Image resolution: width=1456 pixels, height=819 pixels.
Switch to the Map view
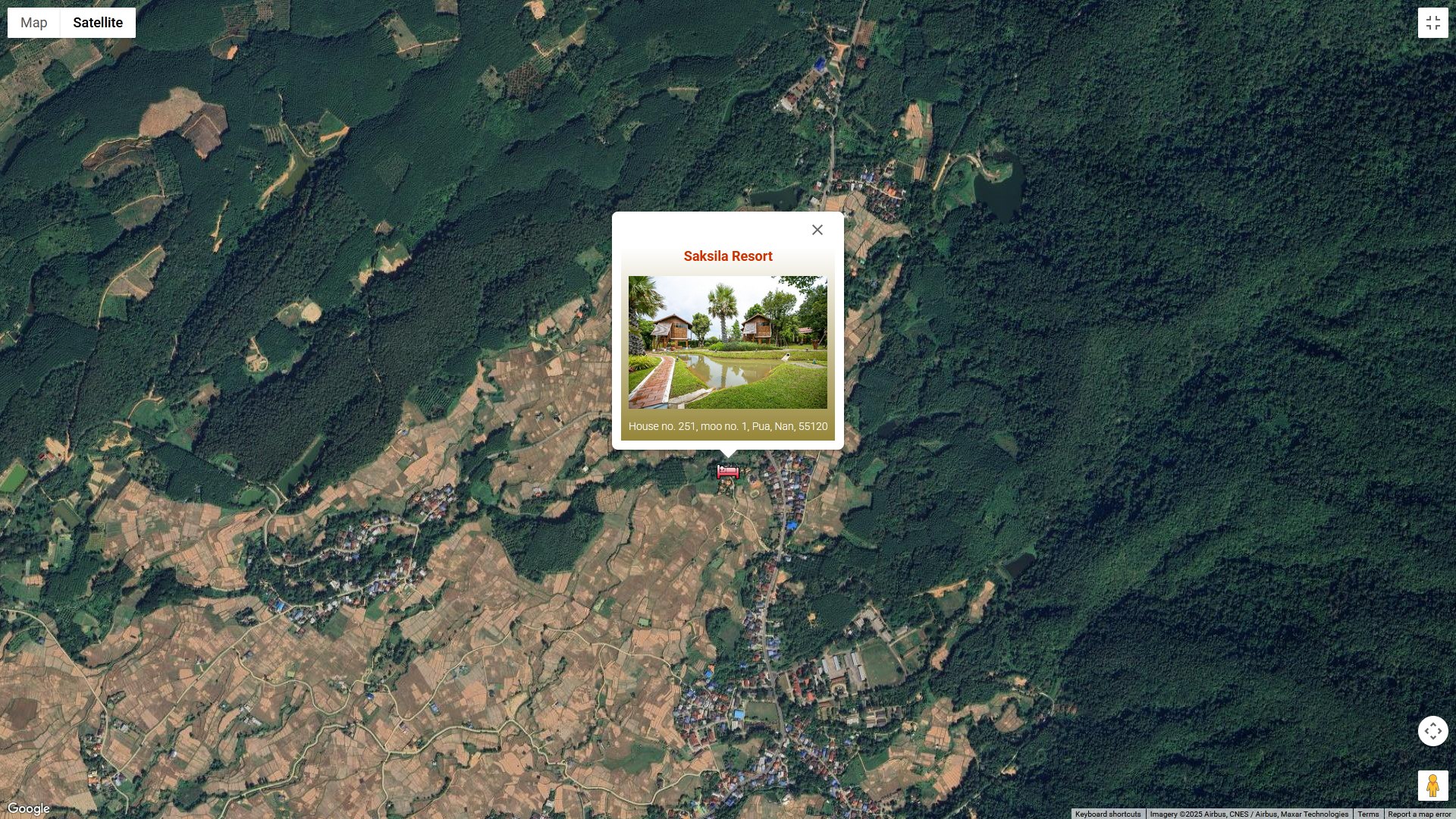(34, 23)
